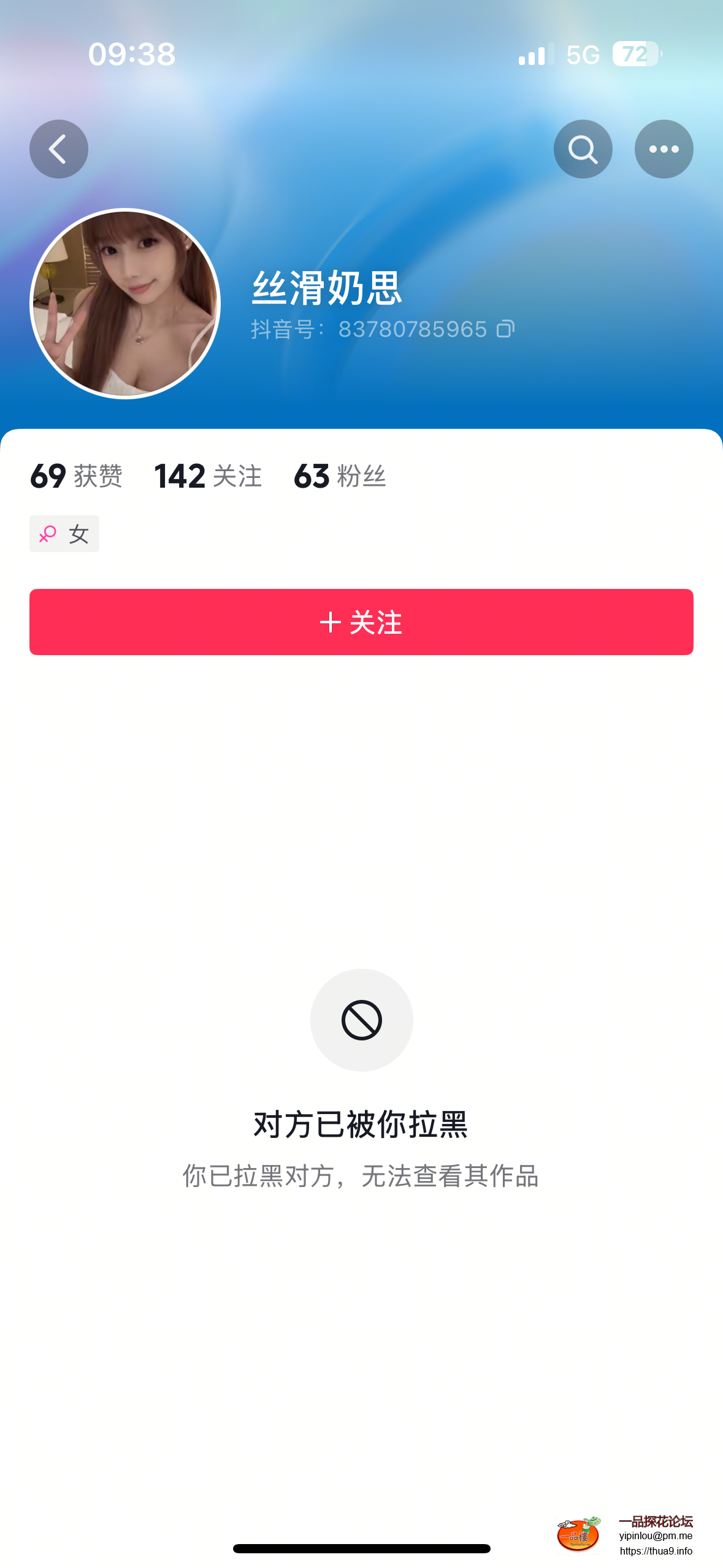
Task: Click the female gender symbol icon
Action: [48, 533]
